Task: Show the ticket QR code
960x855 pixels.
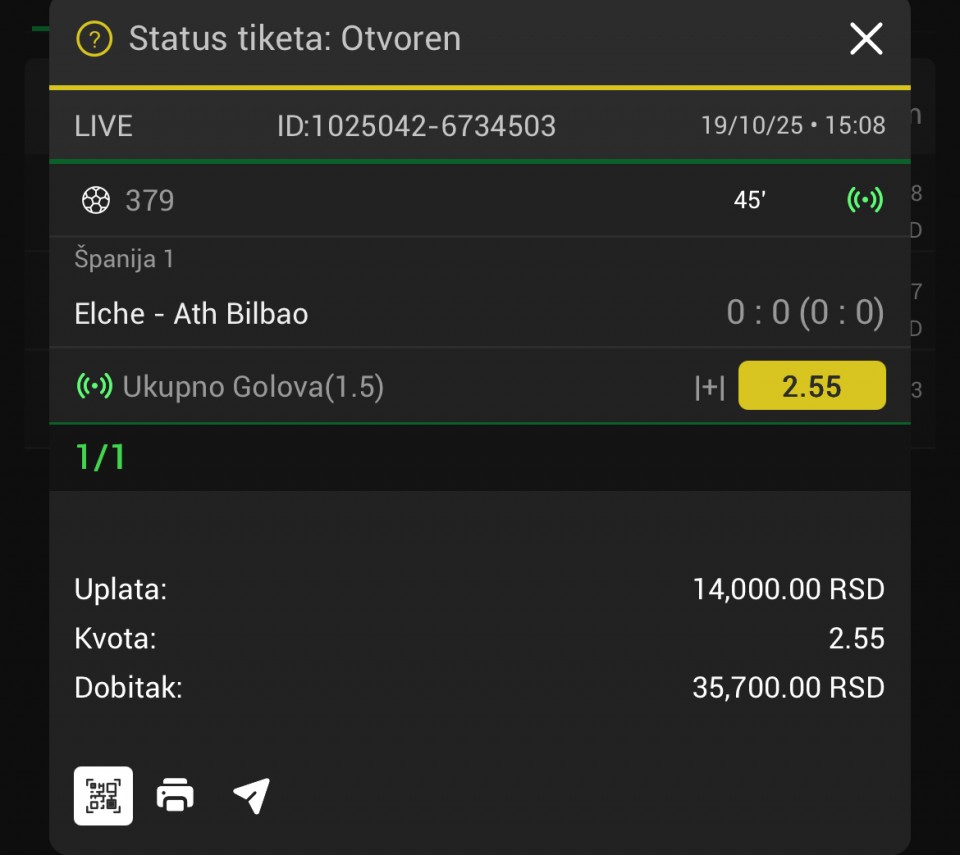Action: click(103, 796)
